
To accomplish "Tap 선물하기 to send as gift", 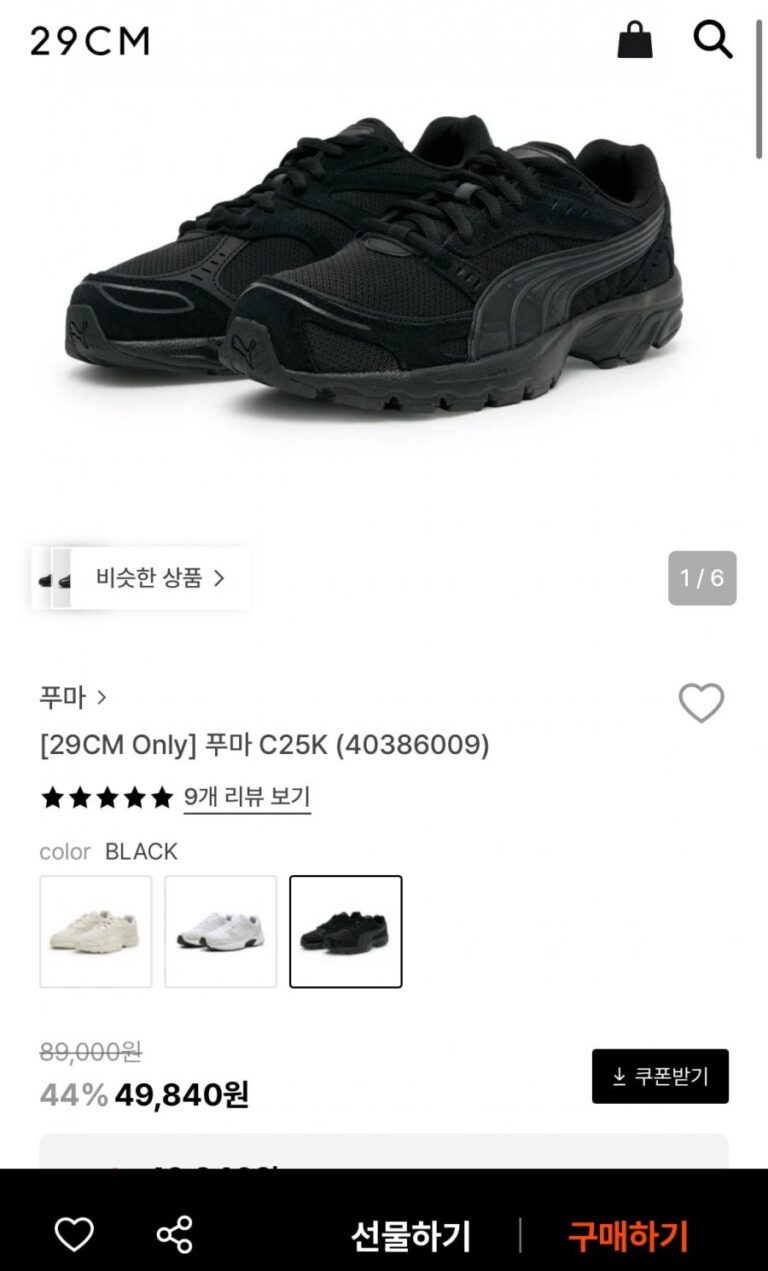I will tap(411, 1236).
